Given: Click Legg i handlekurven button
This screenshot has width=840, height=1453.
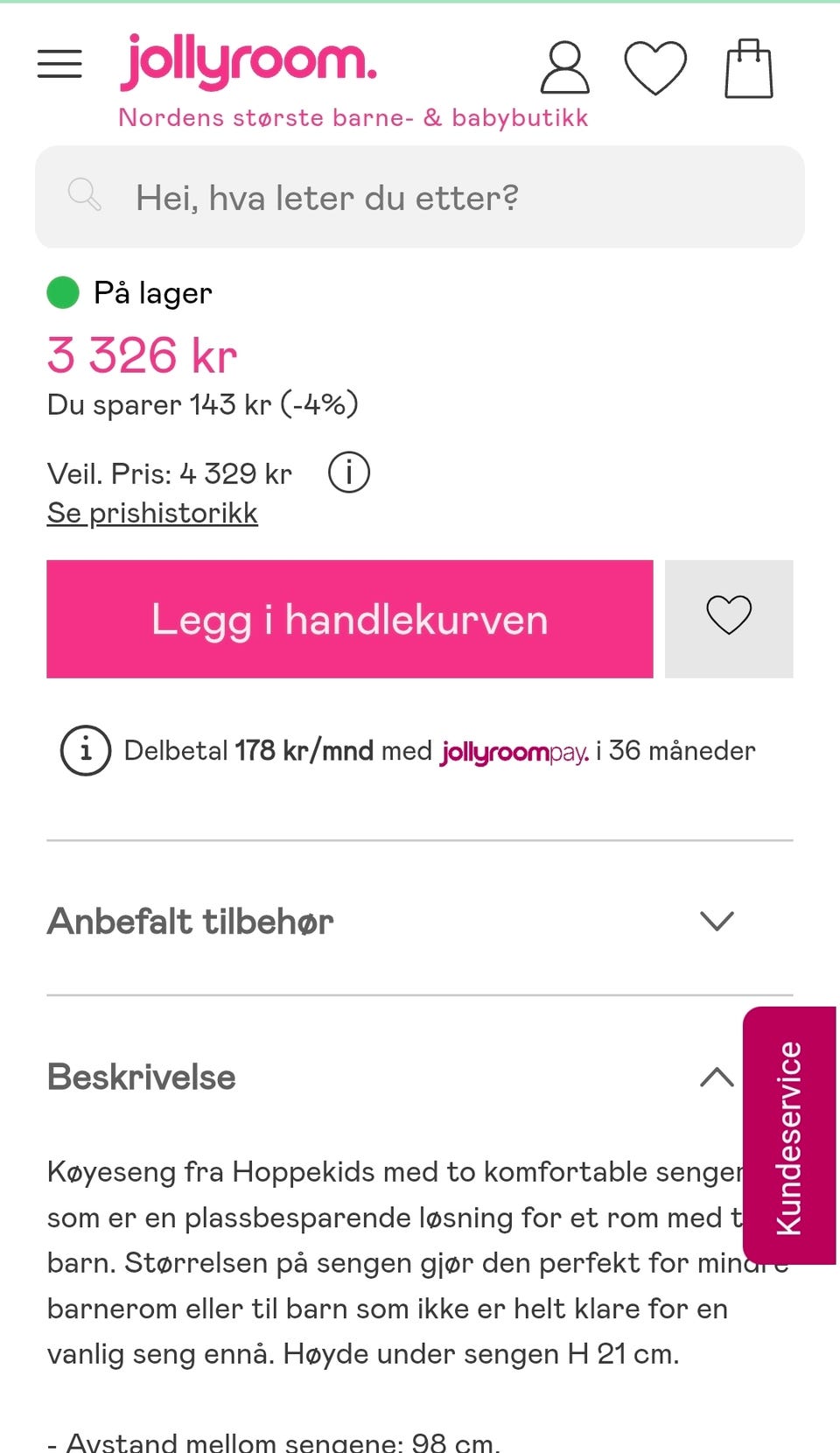Looking at the screenshot, I should coord(349,619).
